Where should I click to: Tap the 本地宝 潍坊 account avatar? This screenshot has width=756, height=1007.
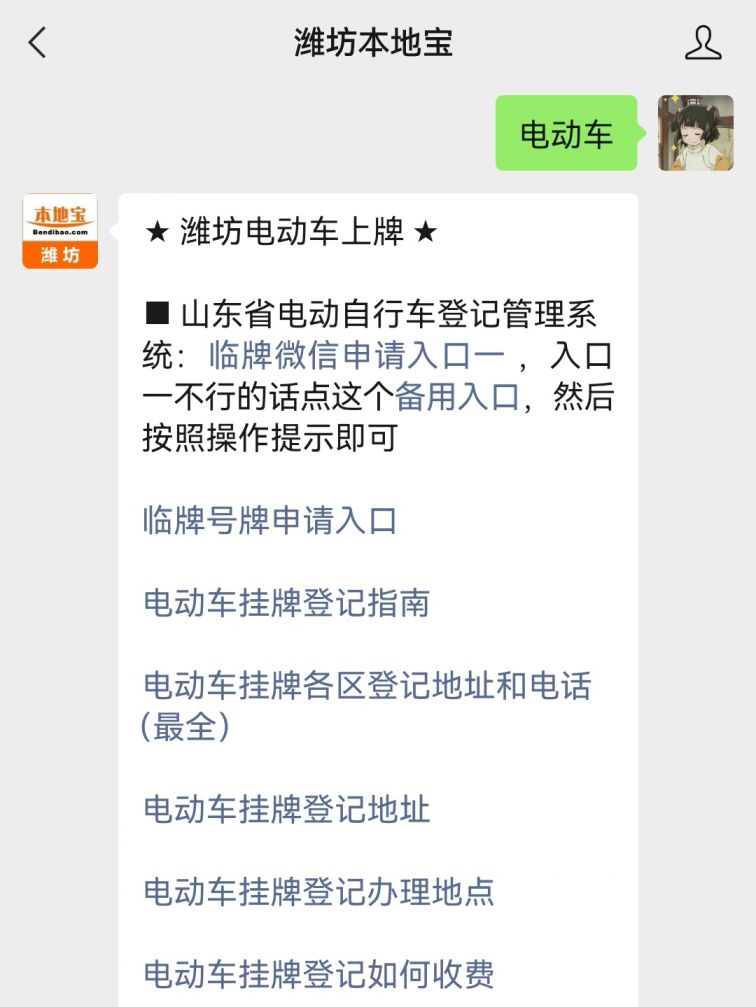pos(60,231)
